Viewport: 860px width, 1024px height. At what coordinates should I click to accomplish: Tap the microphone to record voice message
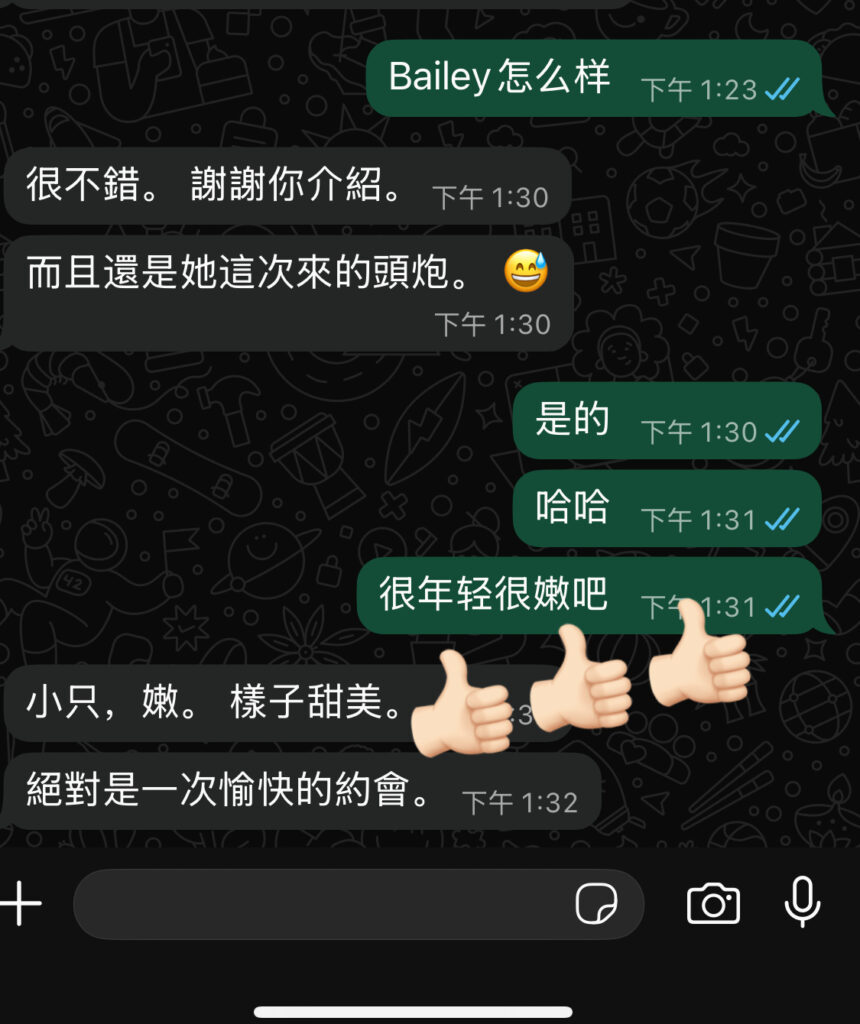click(x=802, y=903)
